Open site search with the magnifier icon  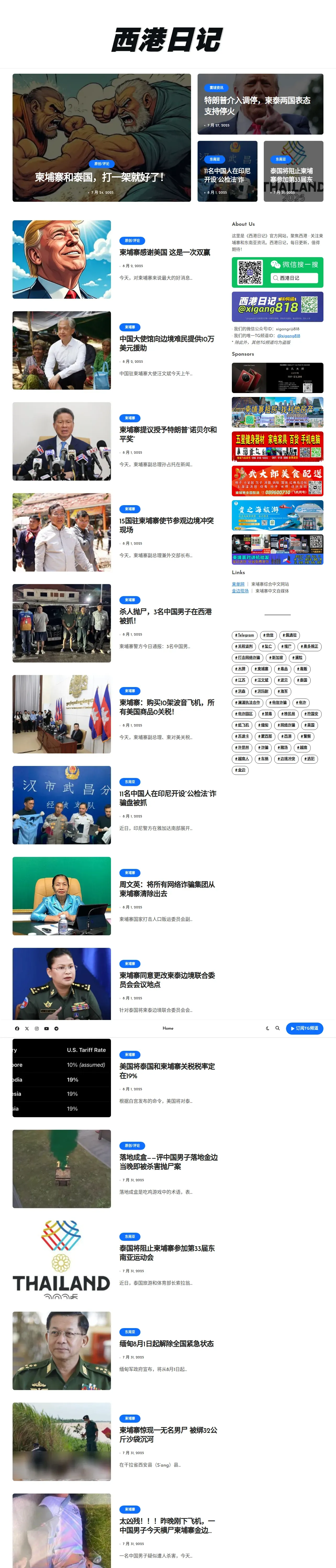277,1029
